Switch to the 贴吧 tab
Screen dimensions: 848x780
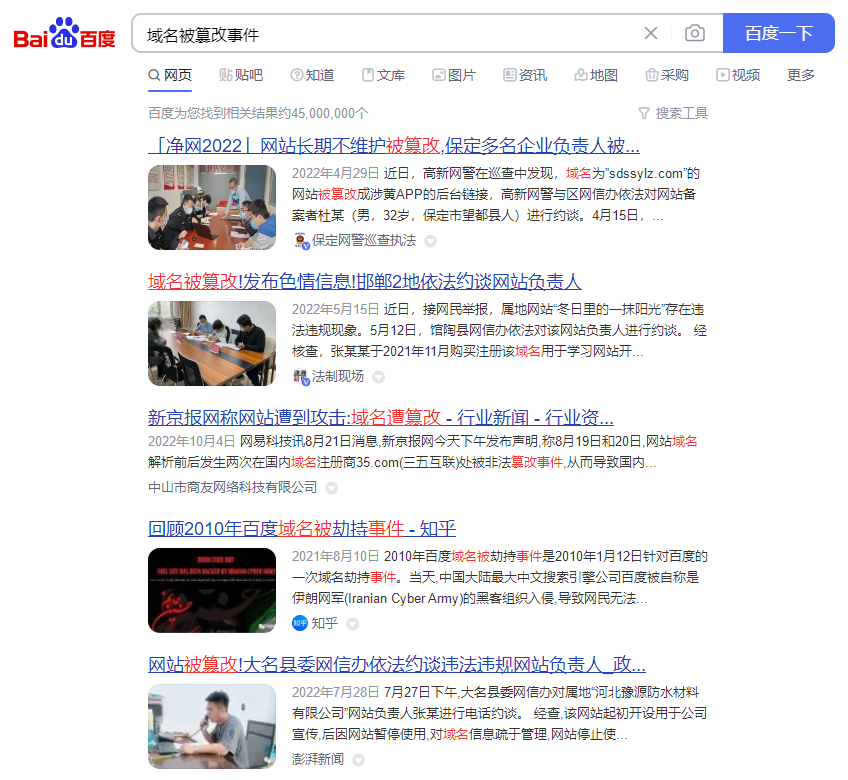(x=241, y=75)
